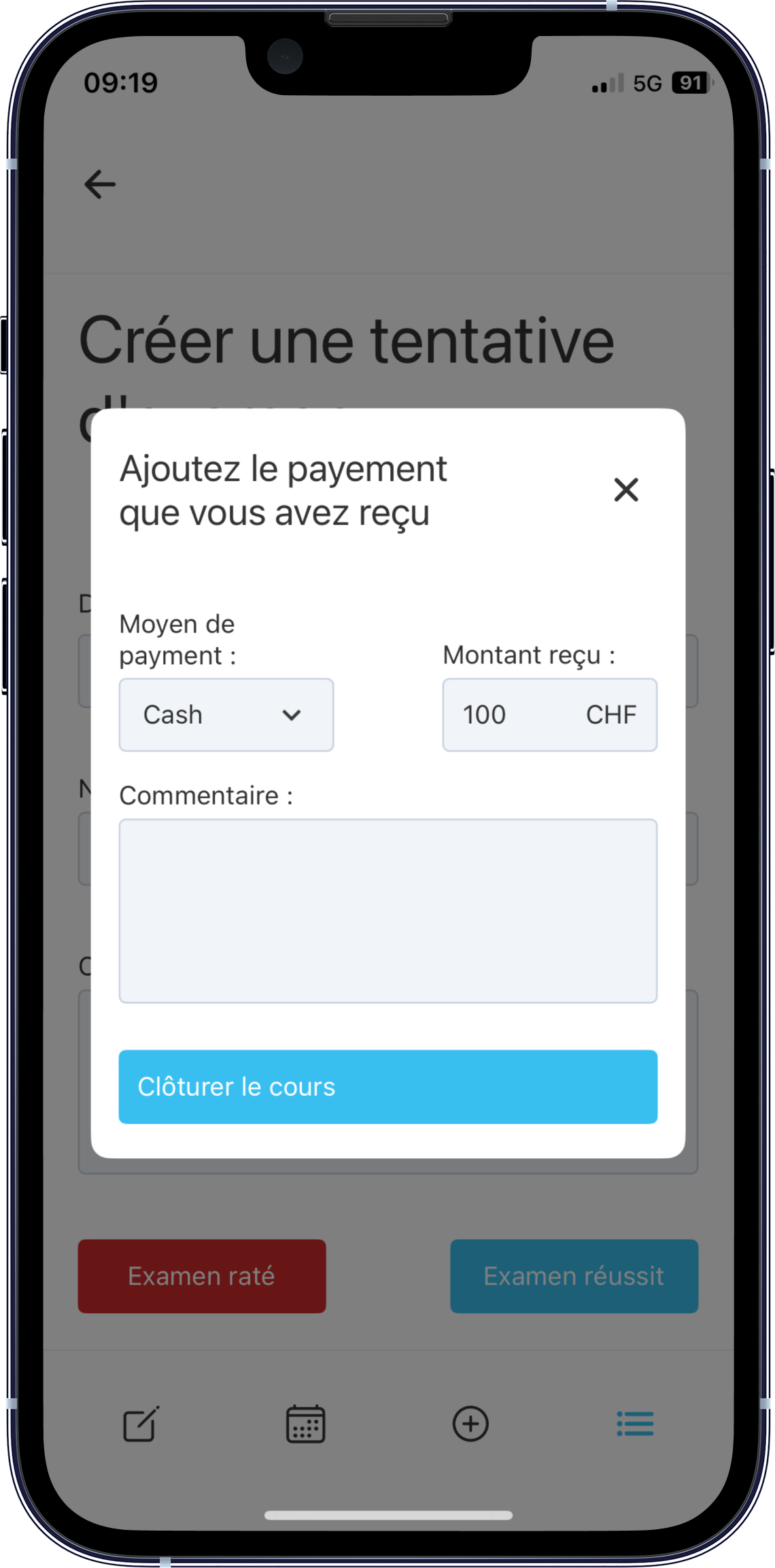Open the edit note tab
Screen dimensions: 775x1568
pyautogui.click(x=141, y=1424)
